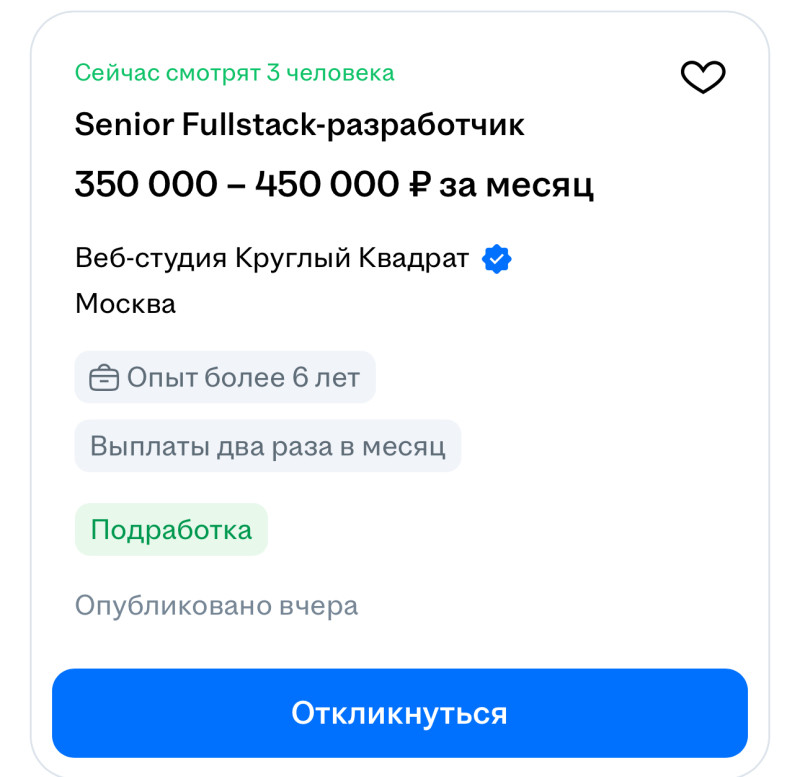Open the Senior Fullstack-разработчик vacancy card
Image resolution: width=800 pixels, height=777 pixels.
click(300, 125)
